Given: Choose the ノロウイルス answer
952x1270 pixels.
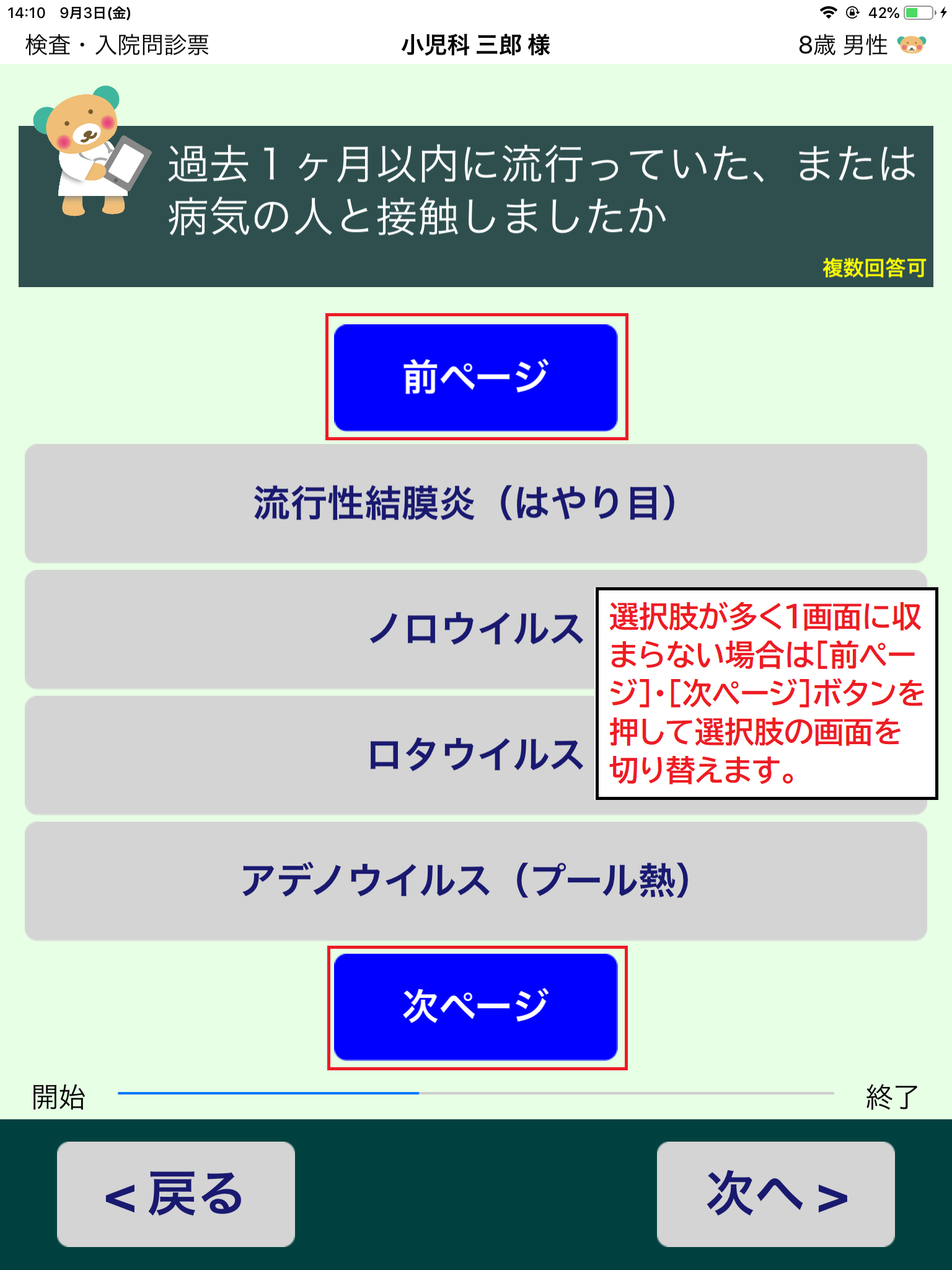Looking at the screenshot, I should point(310,629).
